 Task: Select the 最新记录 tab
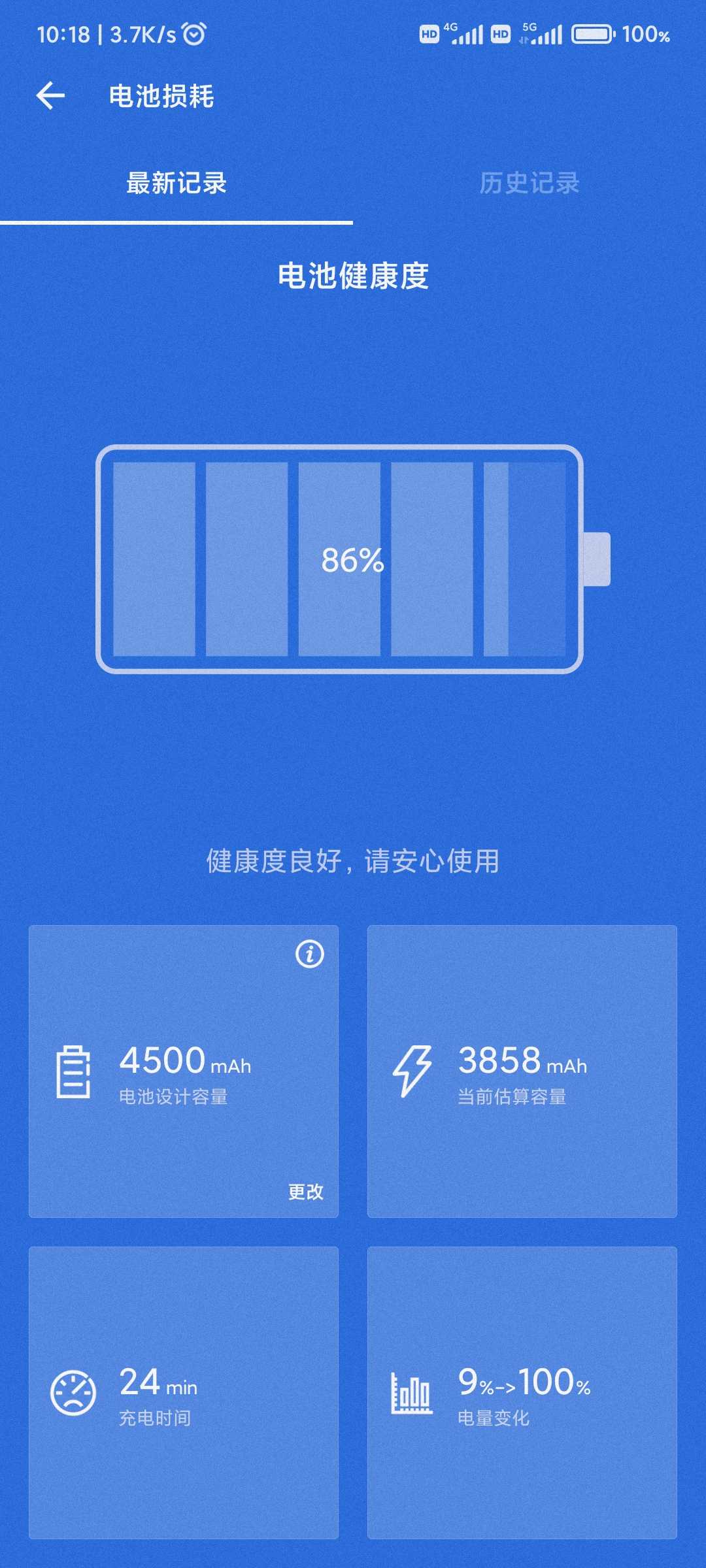click(176, 183)
